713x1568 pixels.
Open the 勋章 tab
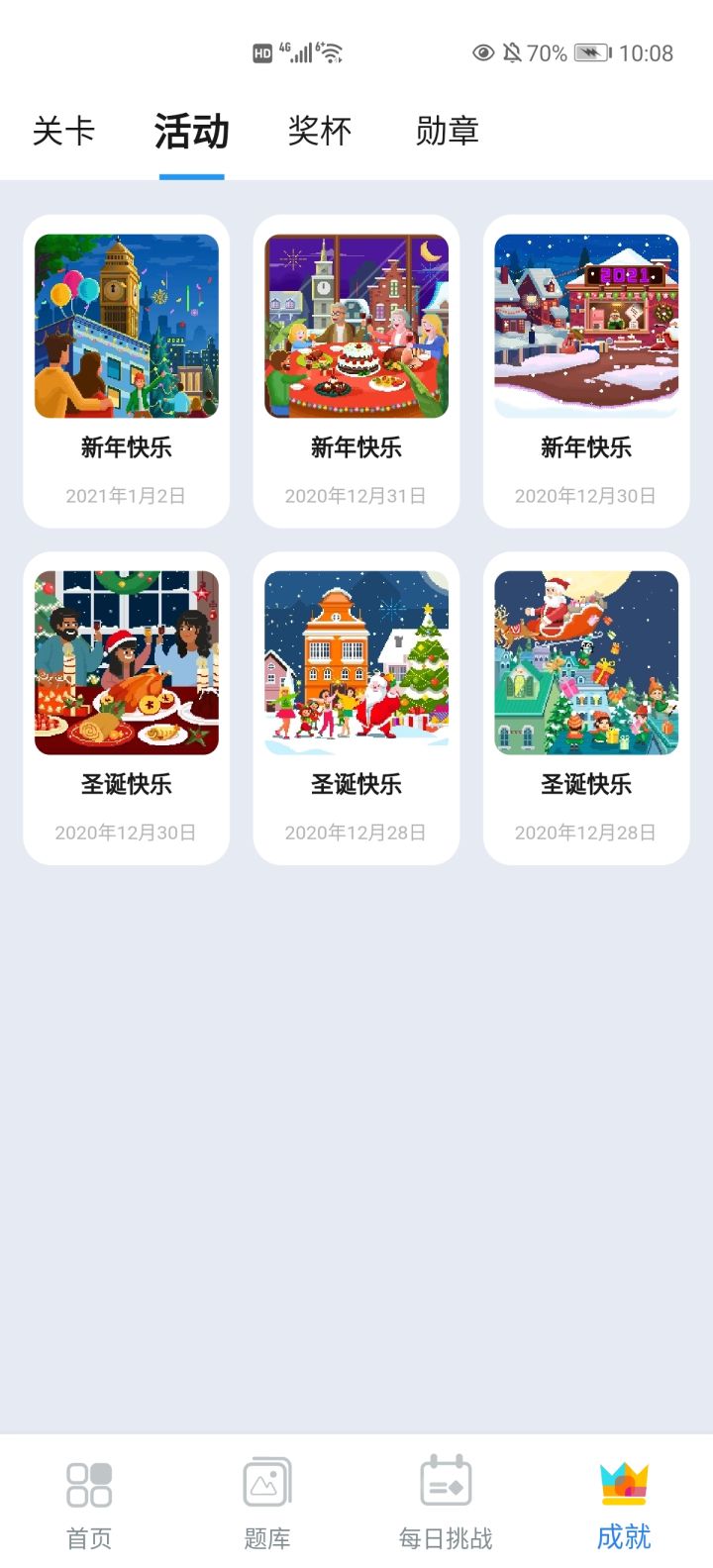pos(447,131)
